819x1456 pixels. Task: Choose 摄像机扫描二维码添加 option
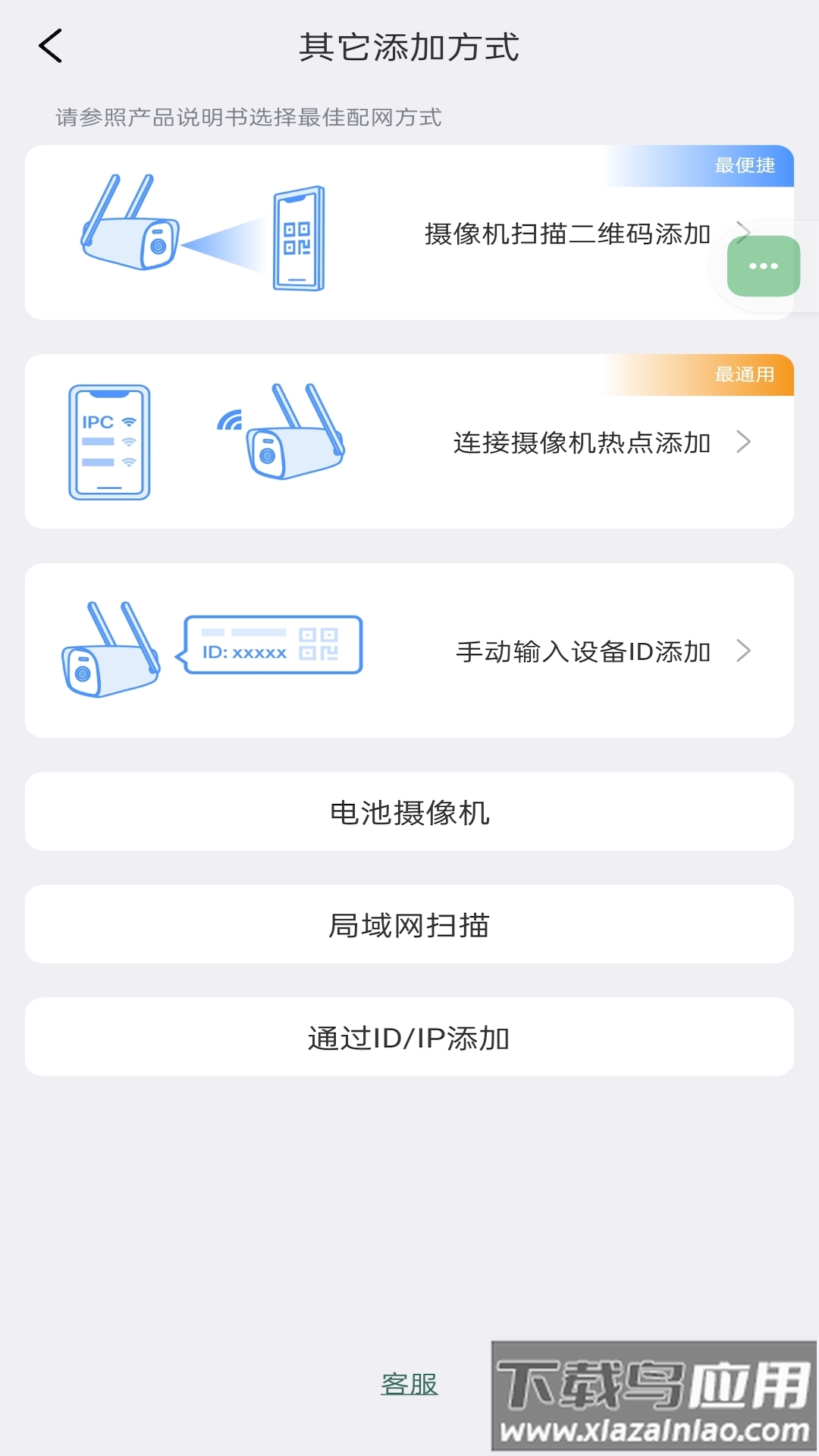[x=567, y=234]
